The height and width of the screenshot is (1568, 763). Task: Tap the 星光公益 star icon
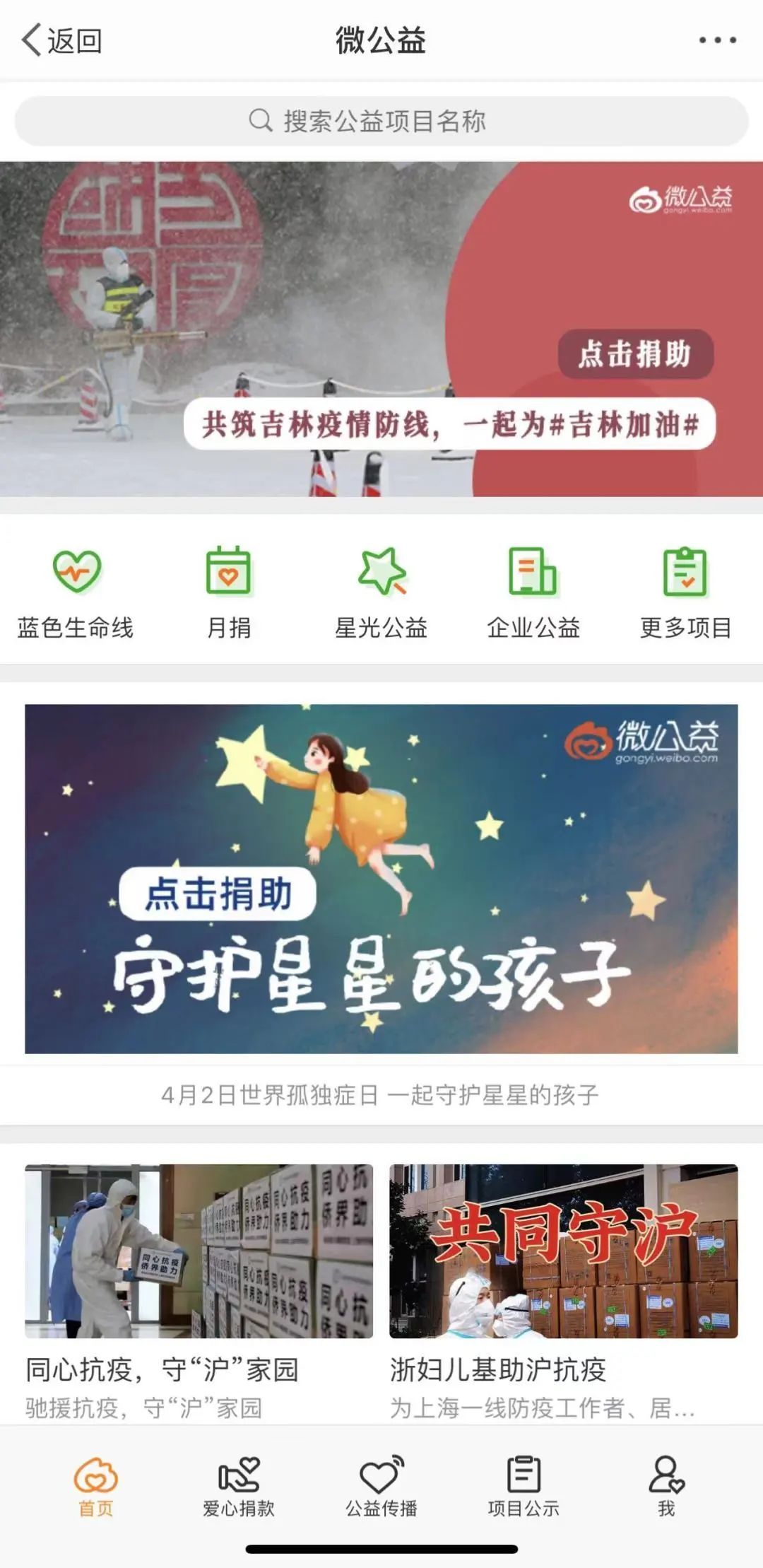(x=381, y=574)
